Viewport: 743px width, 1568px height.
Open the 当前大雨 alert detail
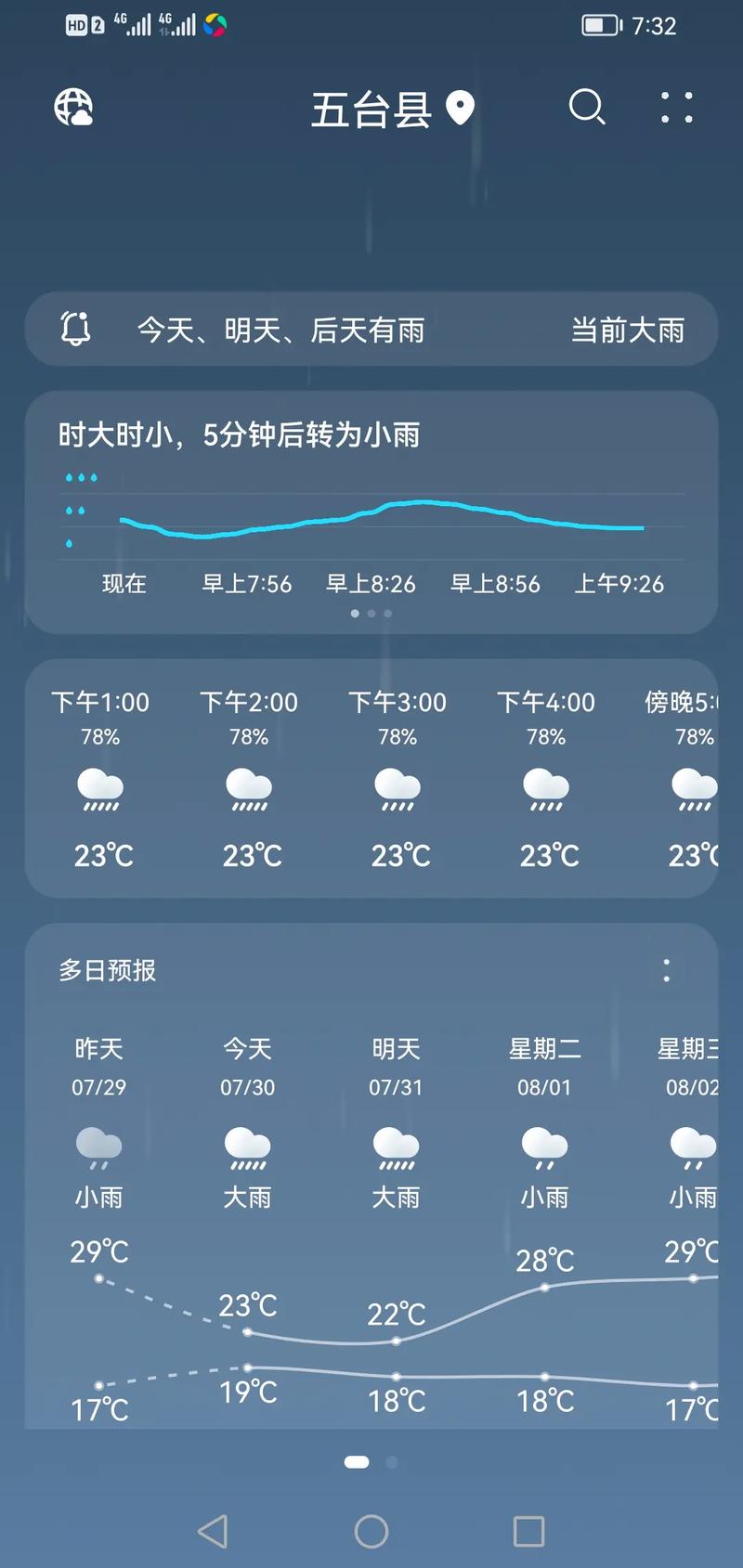(x=628, y=330)
